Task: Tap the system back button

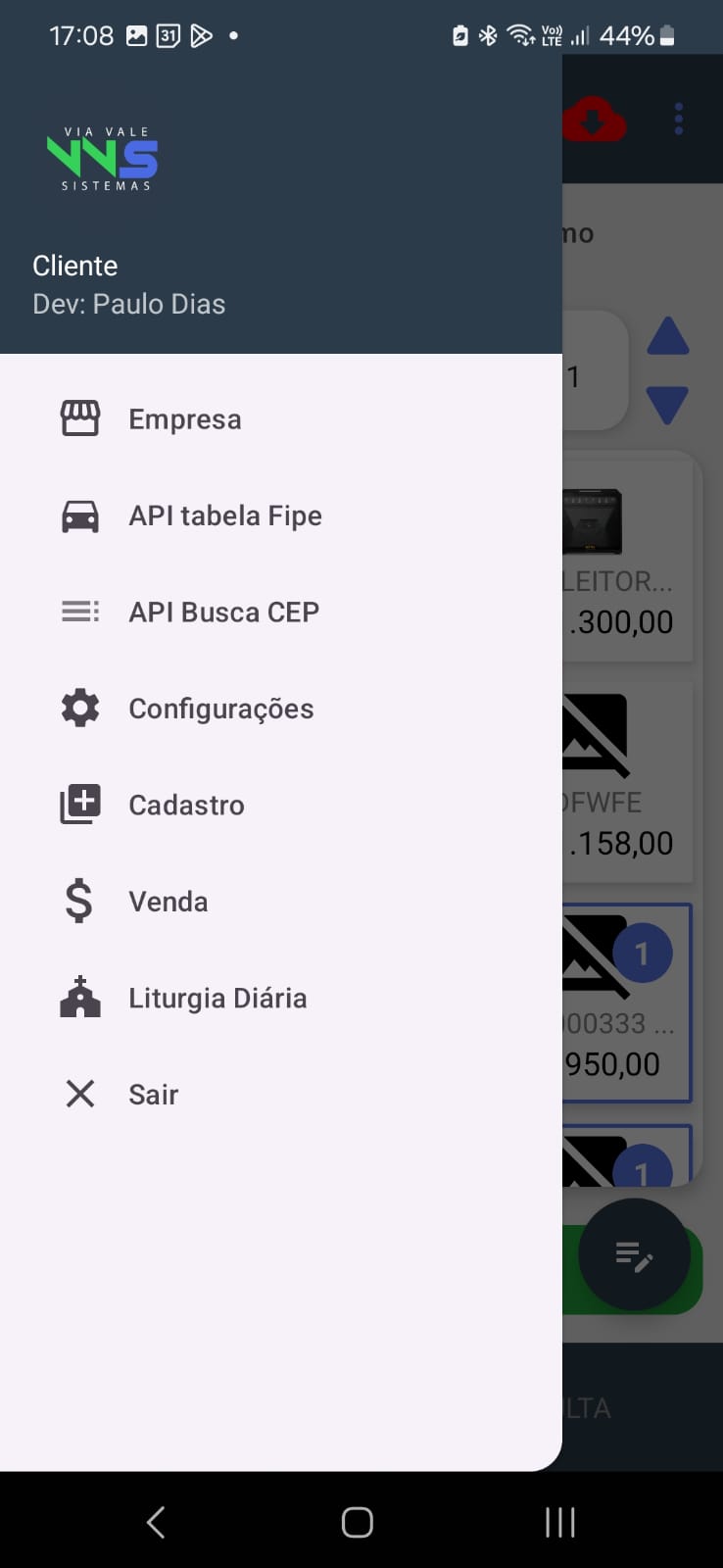Action: (156, 1522)
